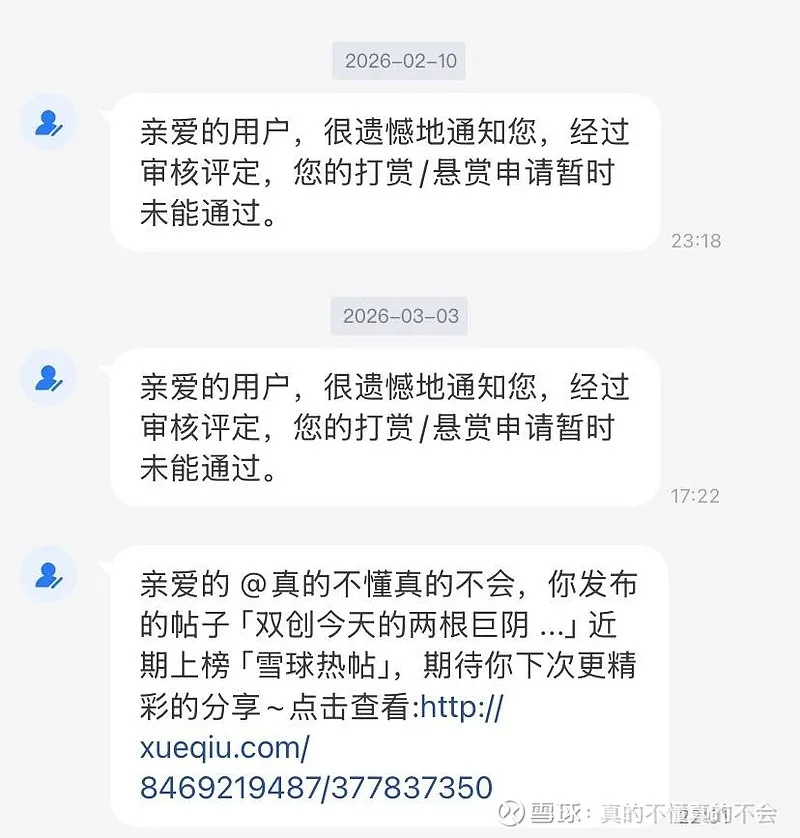Tap sender avatar beside the 23:18 message
800x838 pixels.
49,123
